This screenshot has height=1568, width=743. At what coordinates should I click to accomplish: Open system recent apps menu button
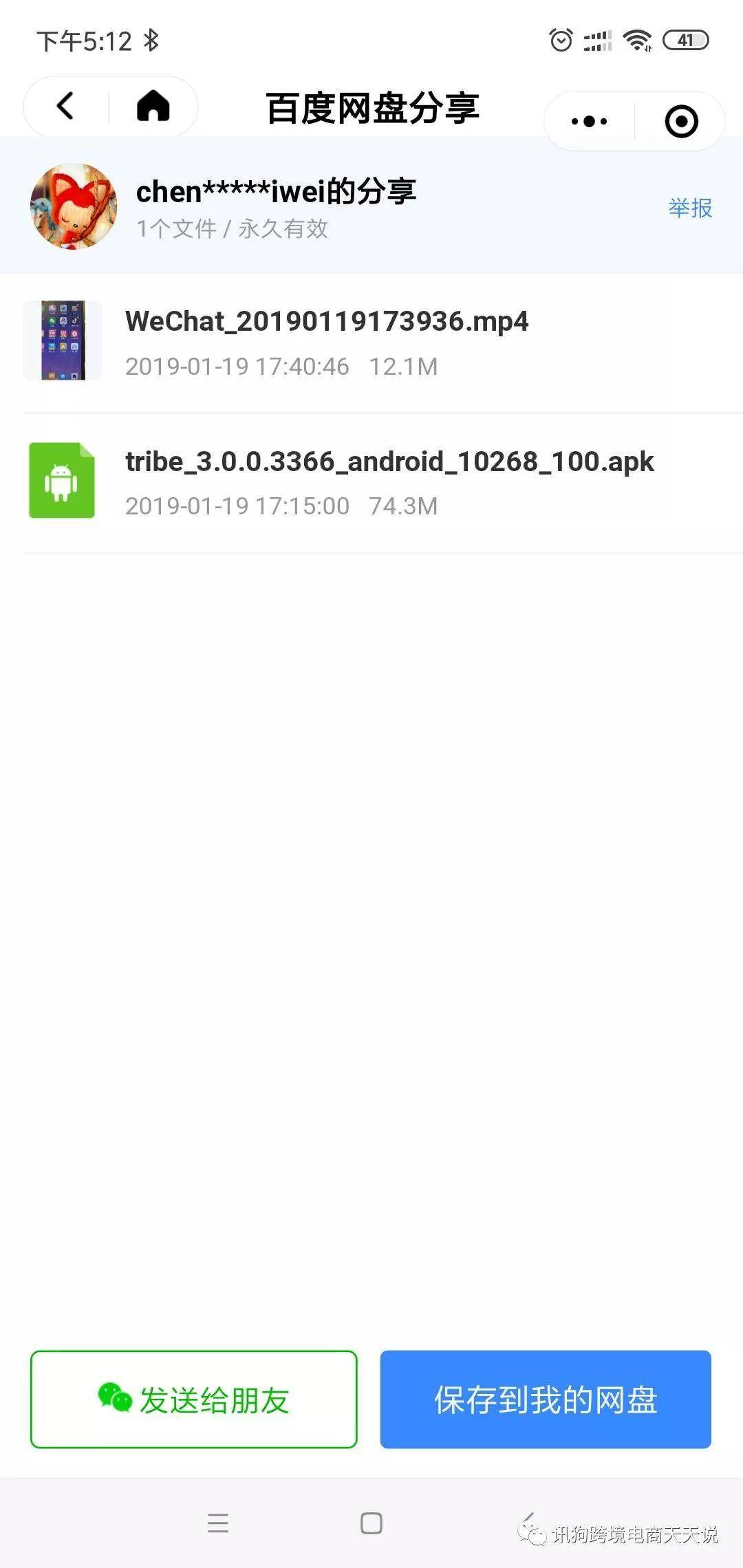click(218, 1523)
